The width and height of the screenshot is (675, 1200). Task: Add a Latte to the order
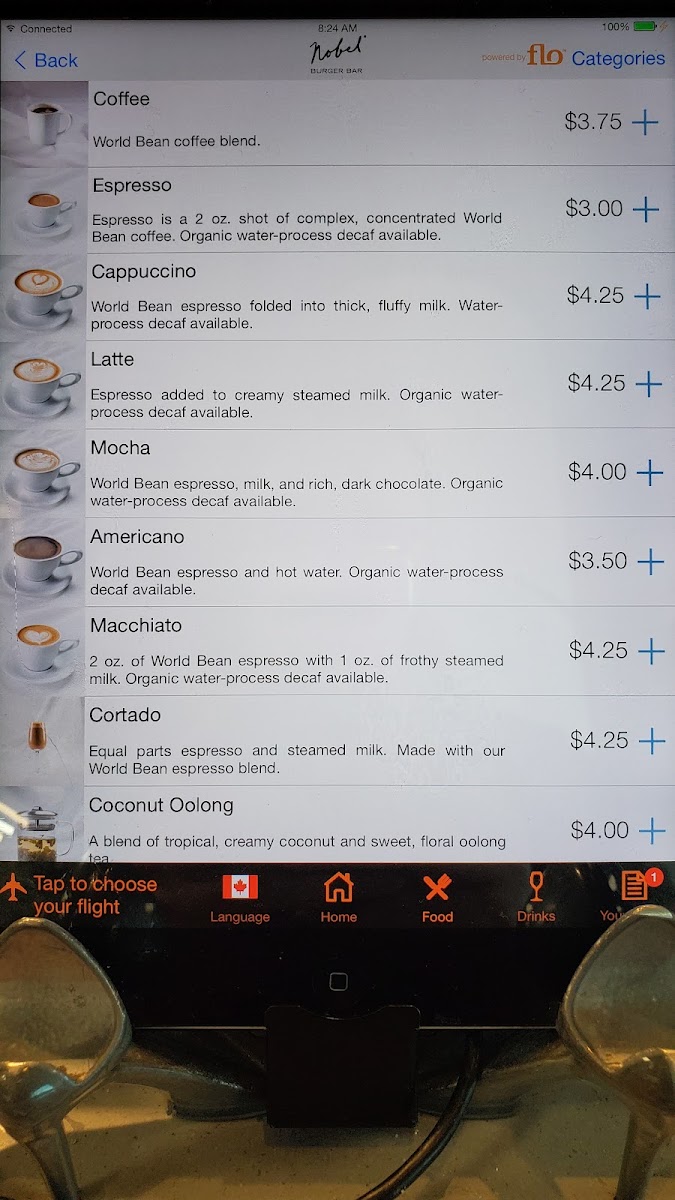[x=649, y=384]
